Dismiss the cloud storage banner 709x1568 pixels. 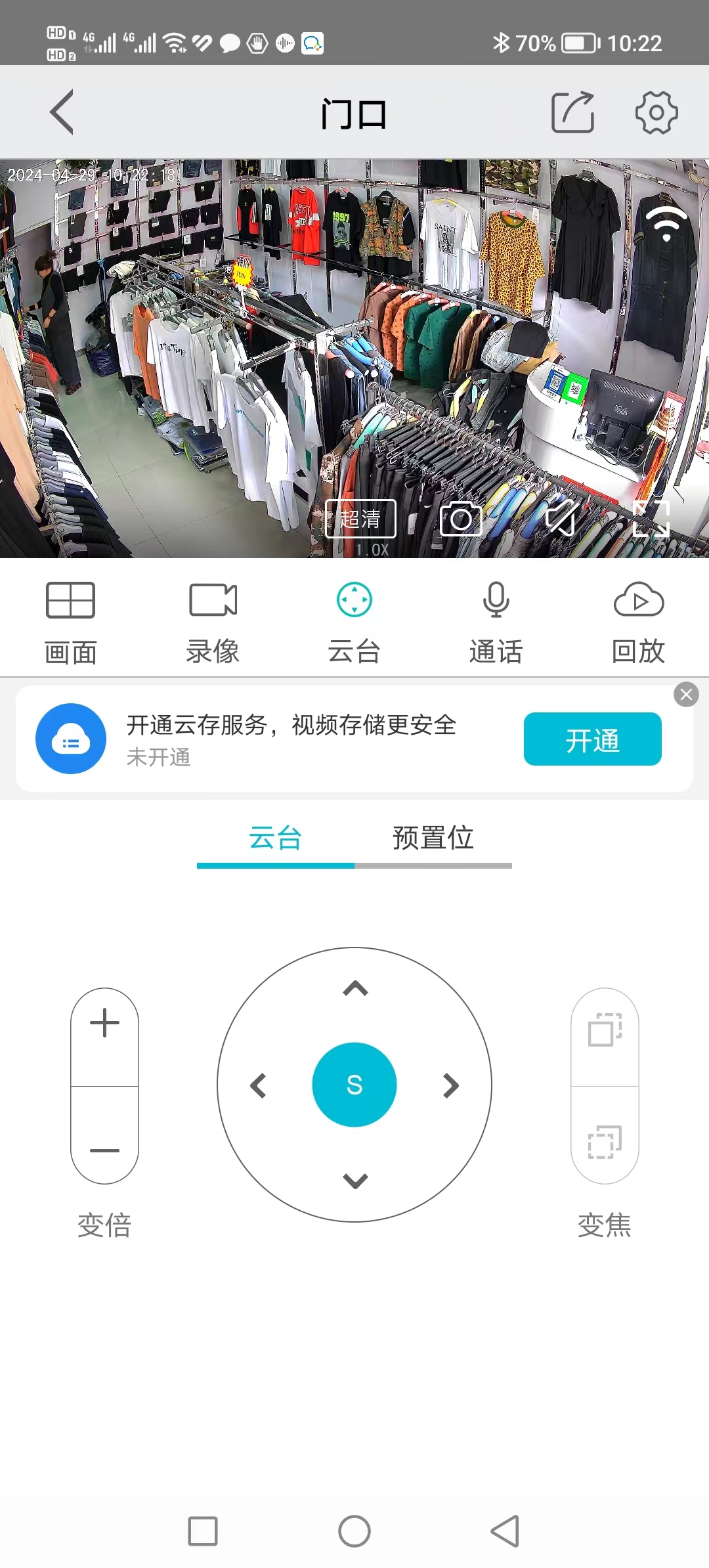(x=686, y=695)
